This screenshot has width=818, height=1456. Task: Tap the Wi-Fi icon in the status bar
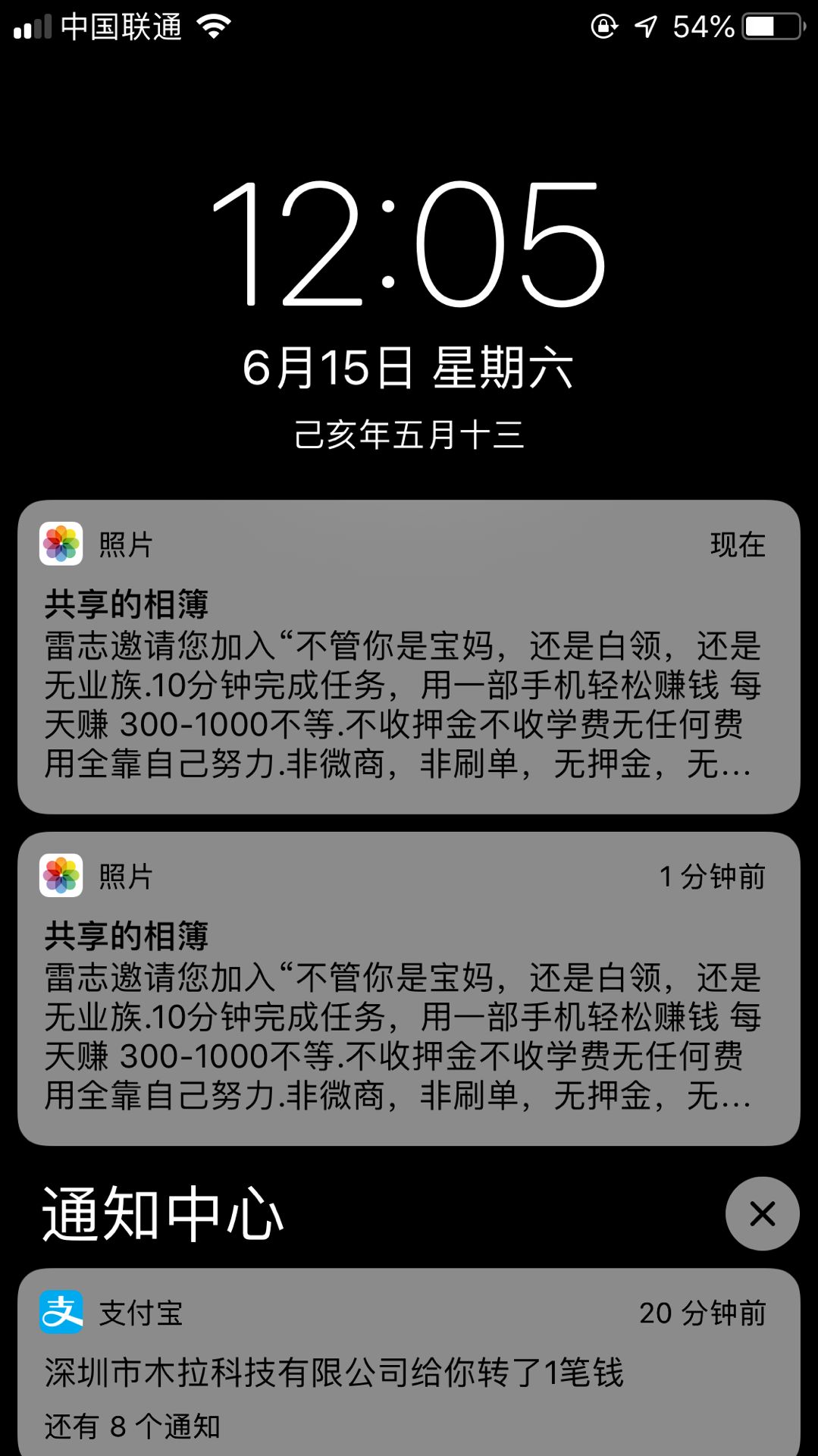(x=213, y=24)
